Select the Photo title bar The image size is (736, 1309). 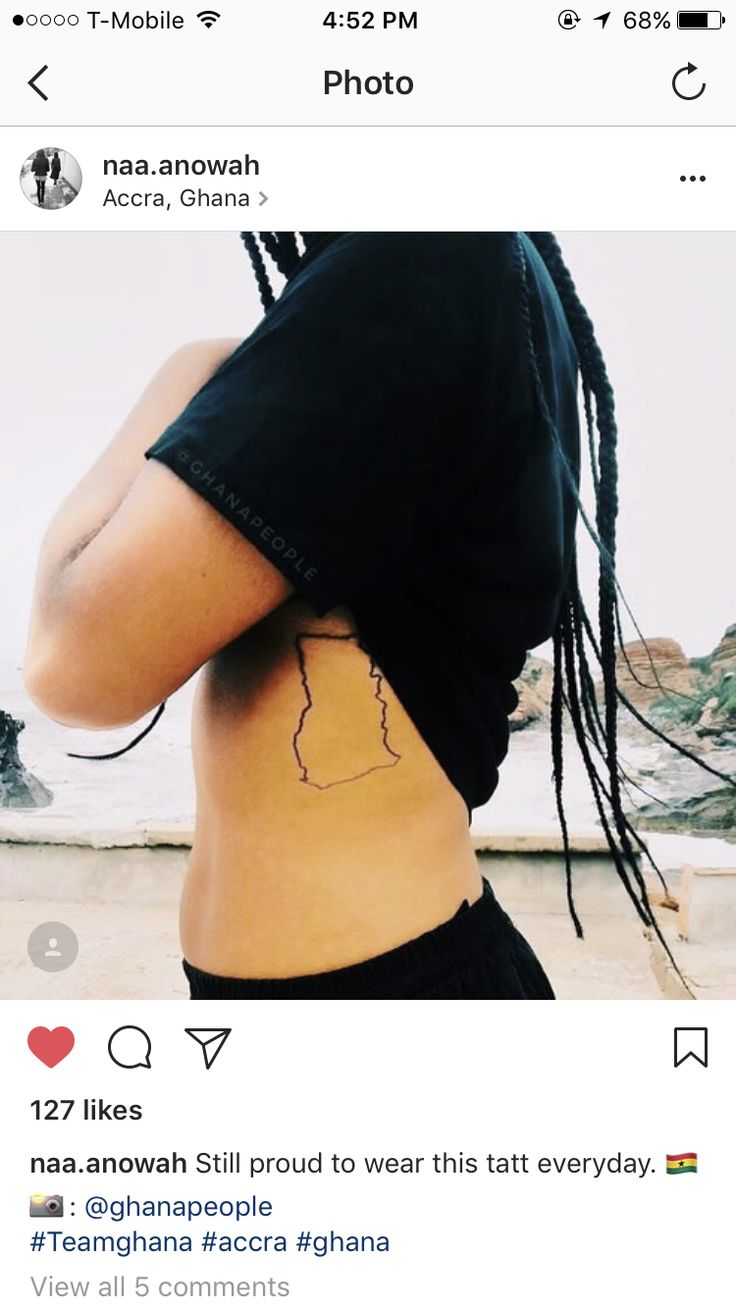[x=368, y=83]
